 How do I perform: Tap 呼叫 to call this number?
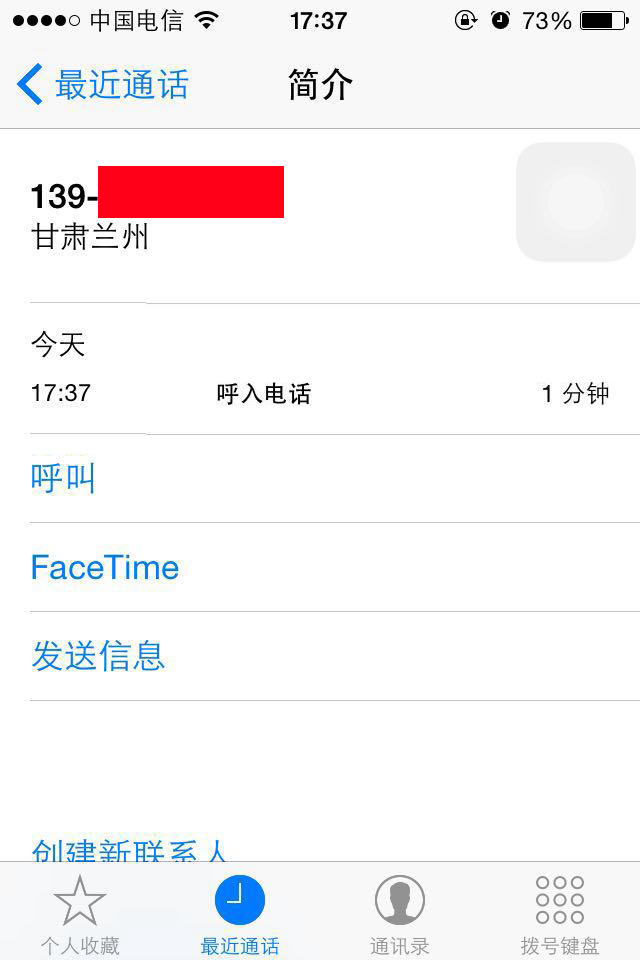tap(63, 479)
